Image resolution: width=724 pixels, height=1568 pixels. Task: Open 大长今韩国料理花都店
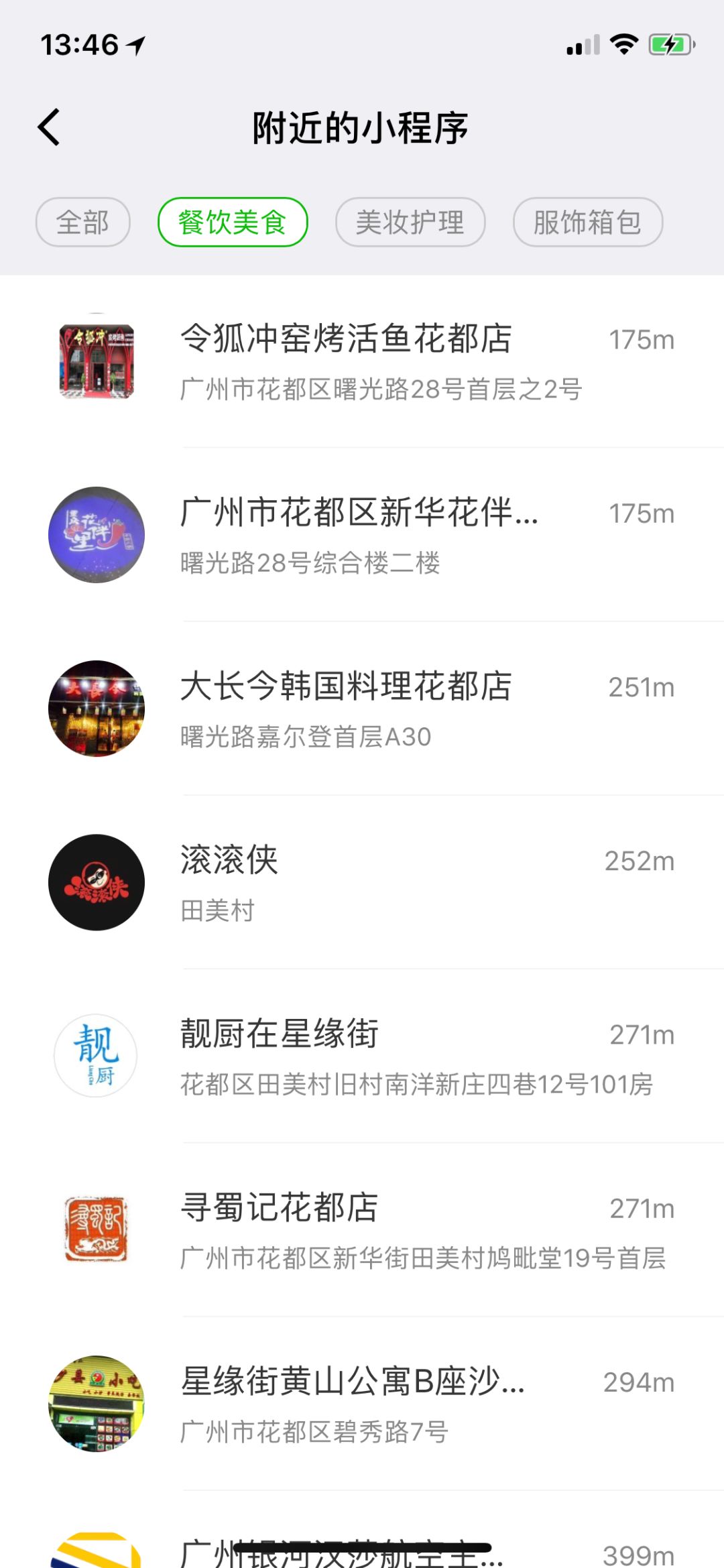coord(362,709)
